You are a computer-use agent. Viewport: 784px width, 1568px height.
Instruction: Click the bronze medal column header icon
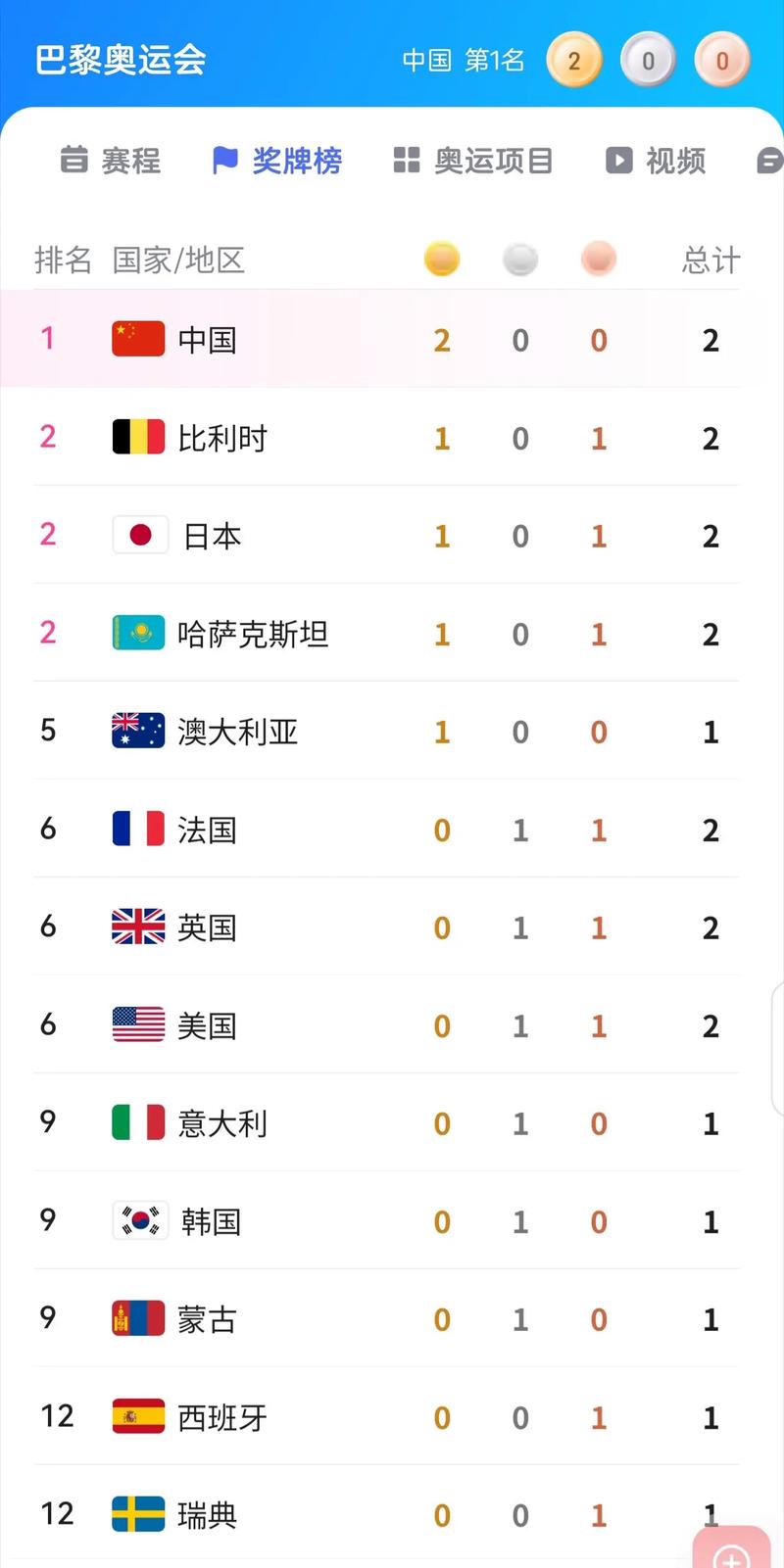click(598, 259)
